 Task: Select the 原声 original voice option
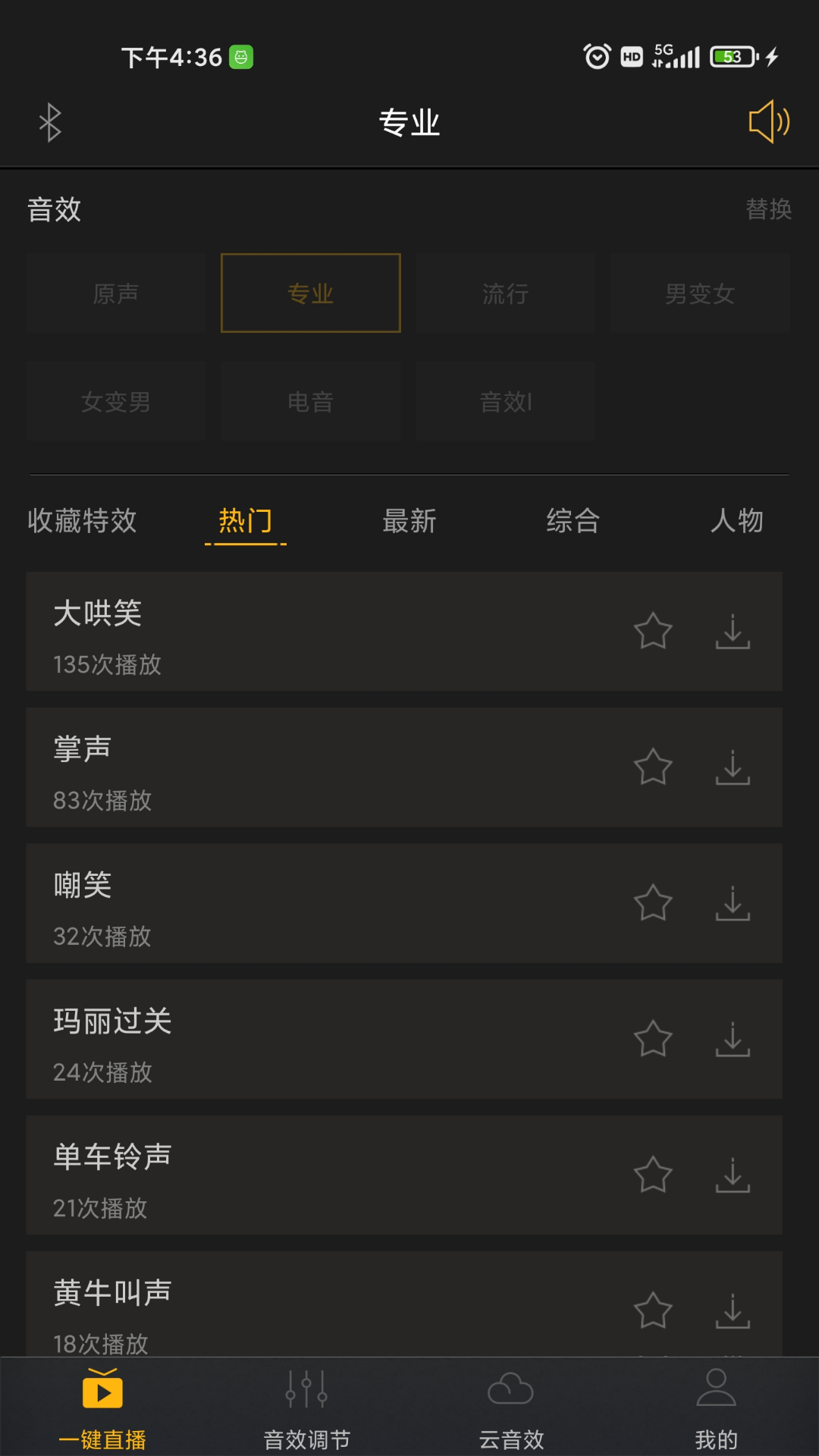[115, 293]
